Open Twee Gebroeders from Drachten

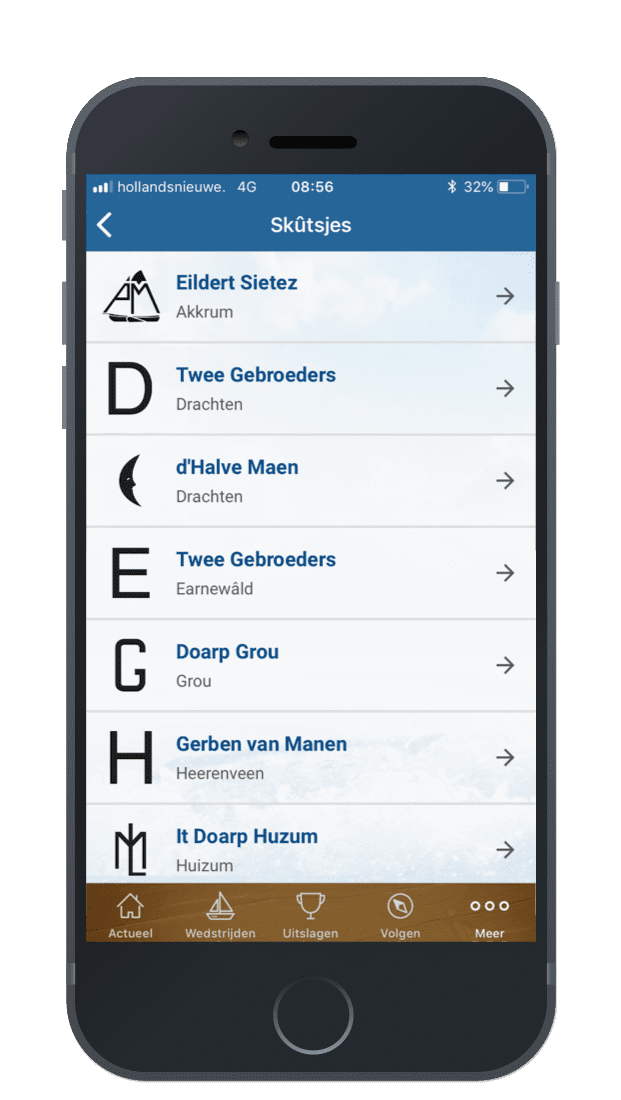tap(310, 389)
